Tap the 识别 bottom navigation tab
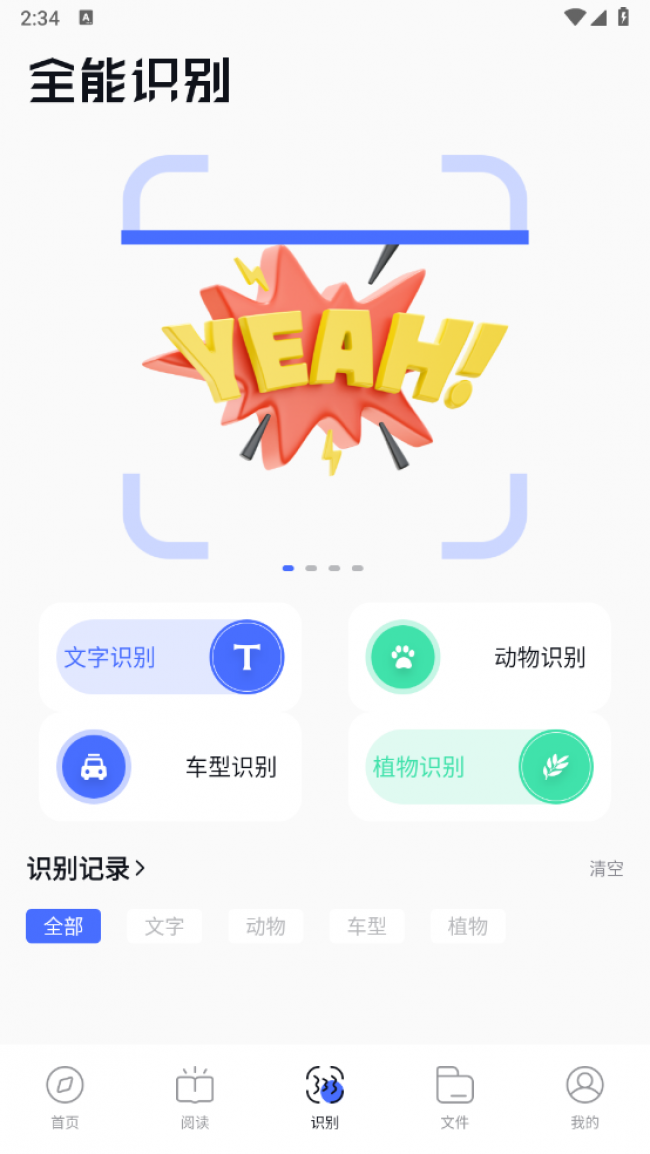Viewport: 650px width, 1154px height. click(325, 1097)
